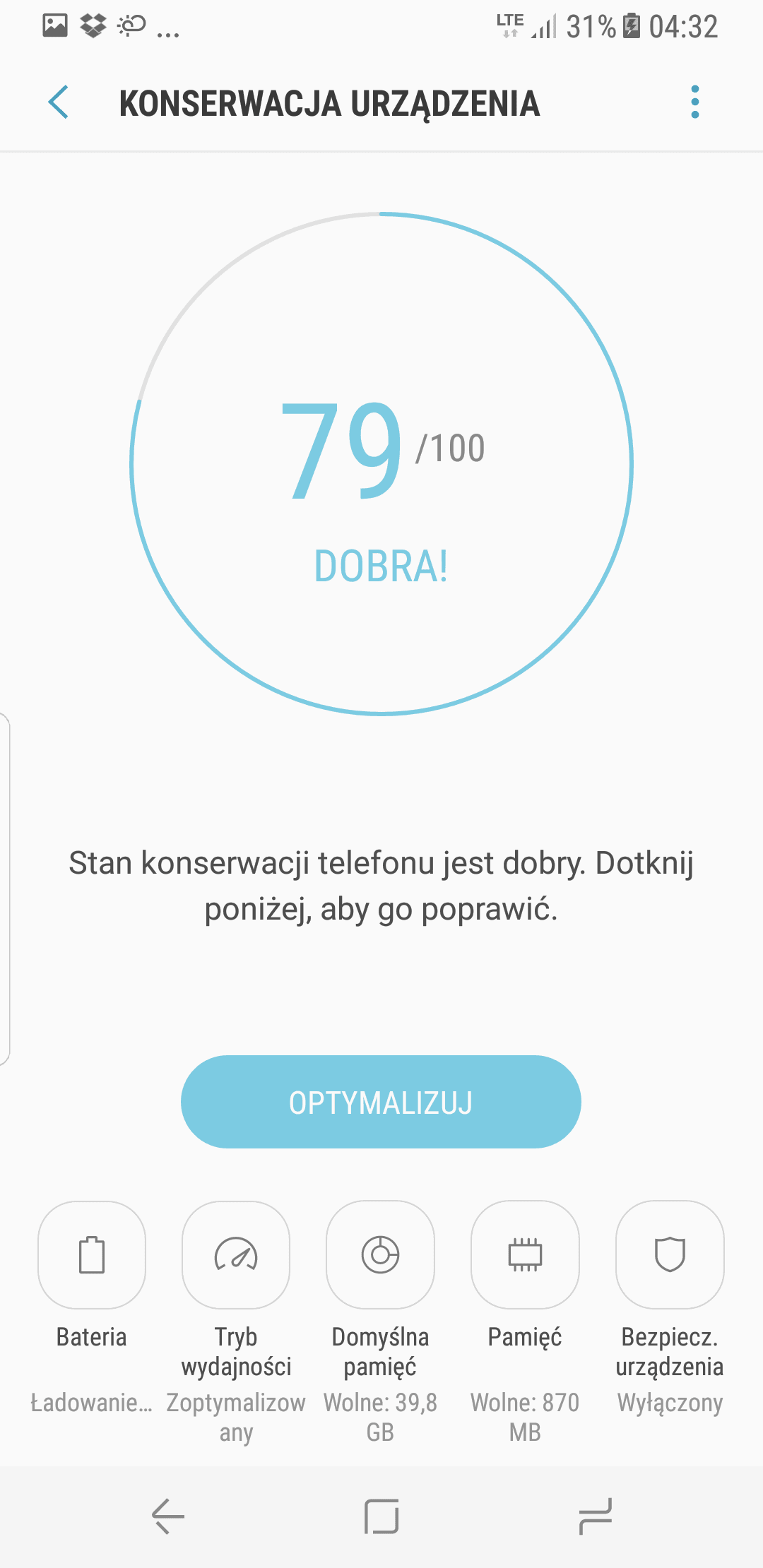Image resolution: width=763 pixels, height=1568 pixels.
Task: Open Domyślna pamięć storage details
Action: coord(380,1255)
